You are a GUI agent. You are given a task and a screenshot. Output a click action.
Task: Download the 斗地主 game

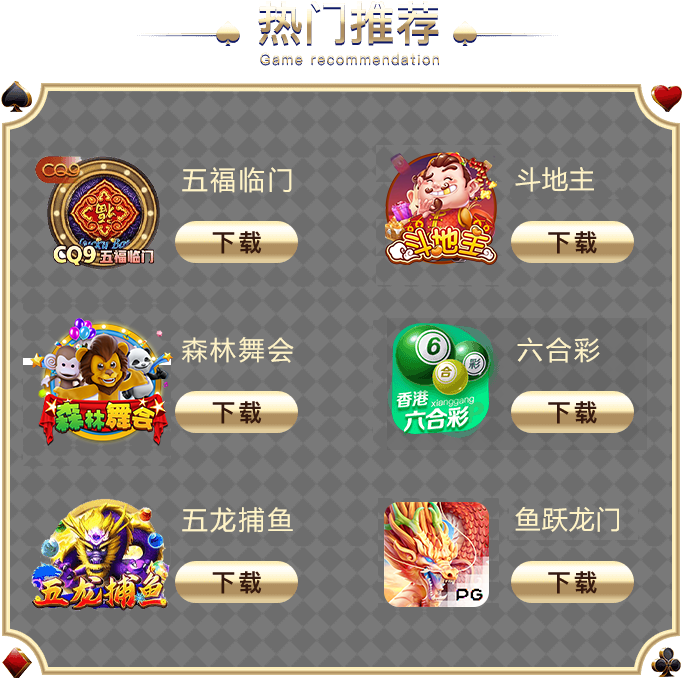pos(572,242)
